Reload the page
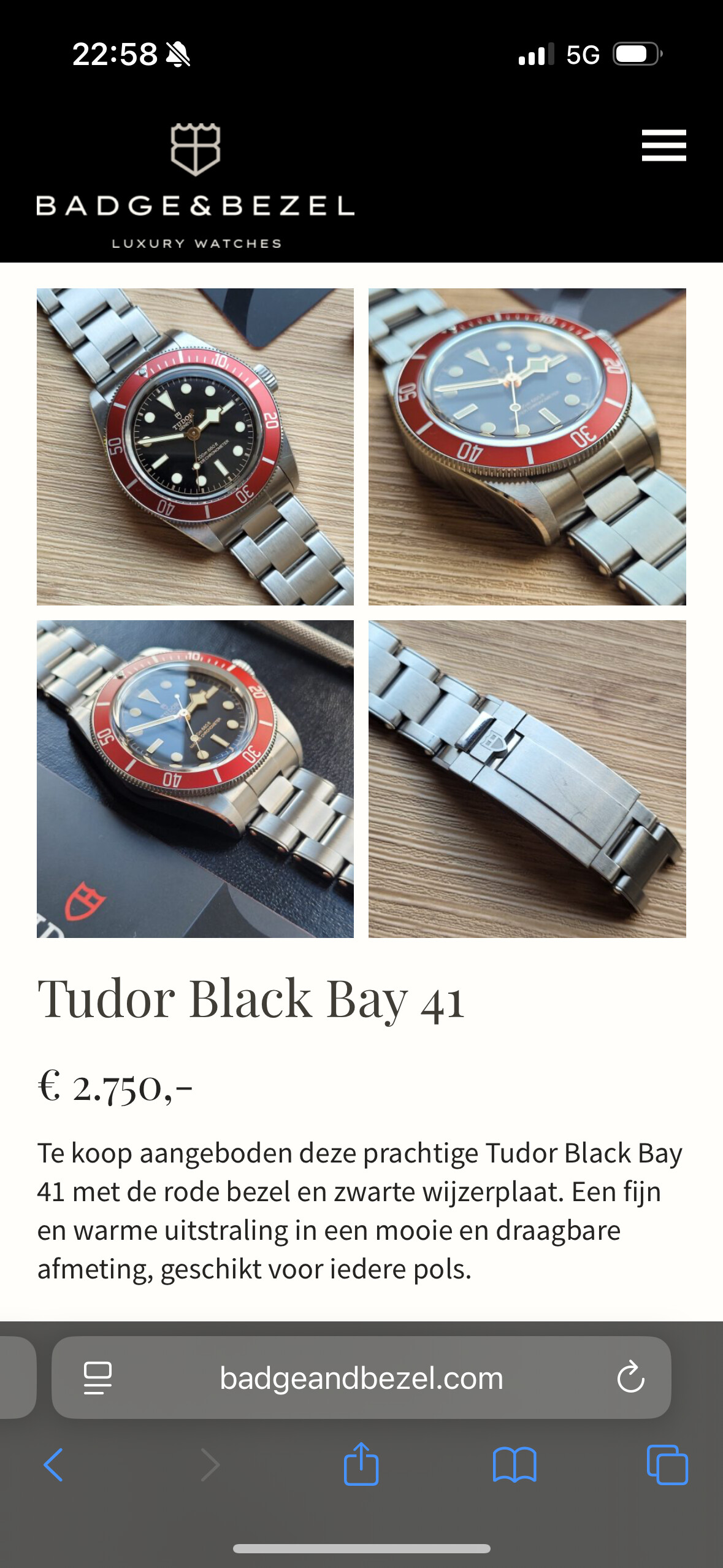The width and height of the screenshot is (723, 1568). tap(630, 1378)
